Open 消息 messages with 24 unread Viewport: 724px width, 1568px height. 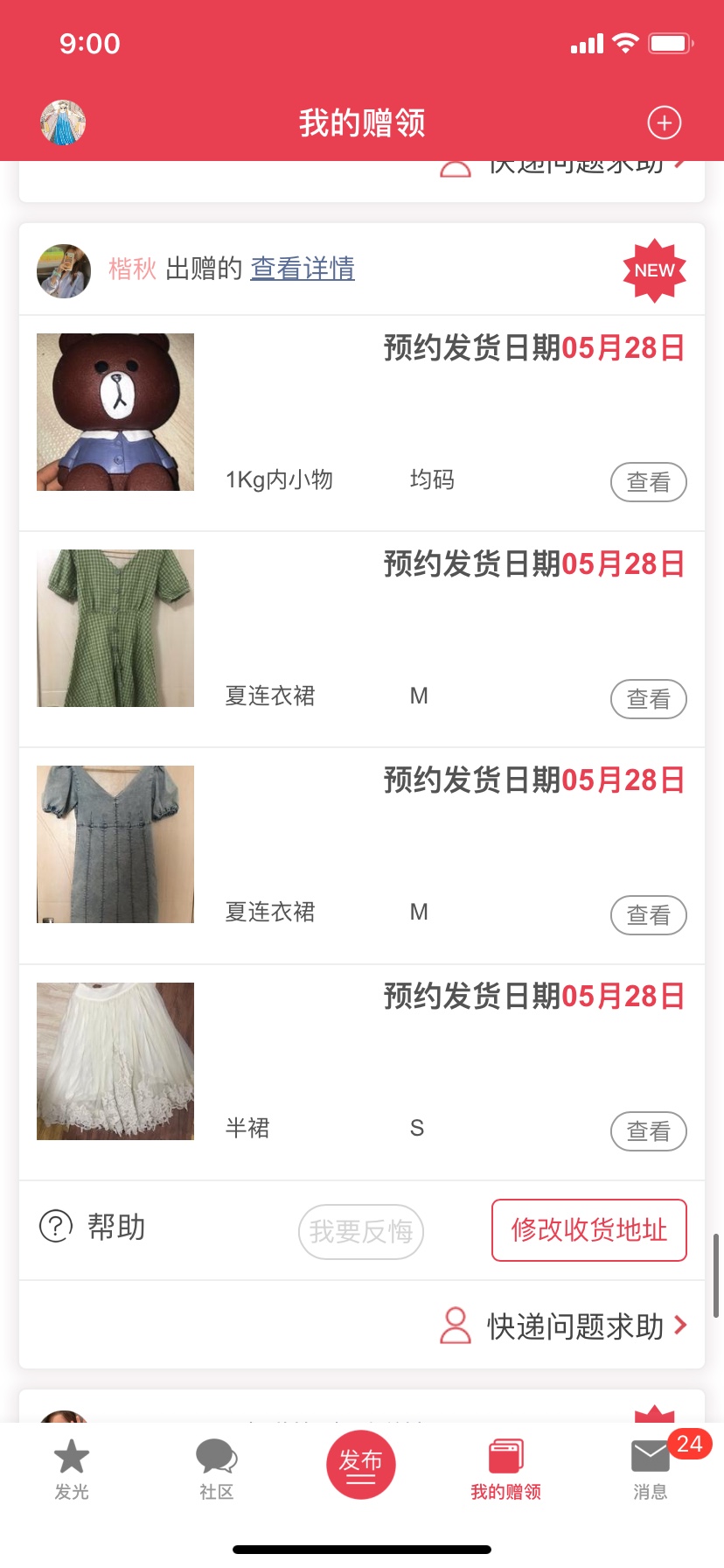tap(651, 1469)
